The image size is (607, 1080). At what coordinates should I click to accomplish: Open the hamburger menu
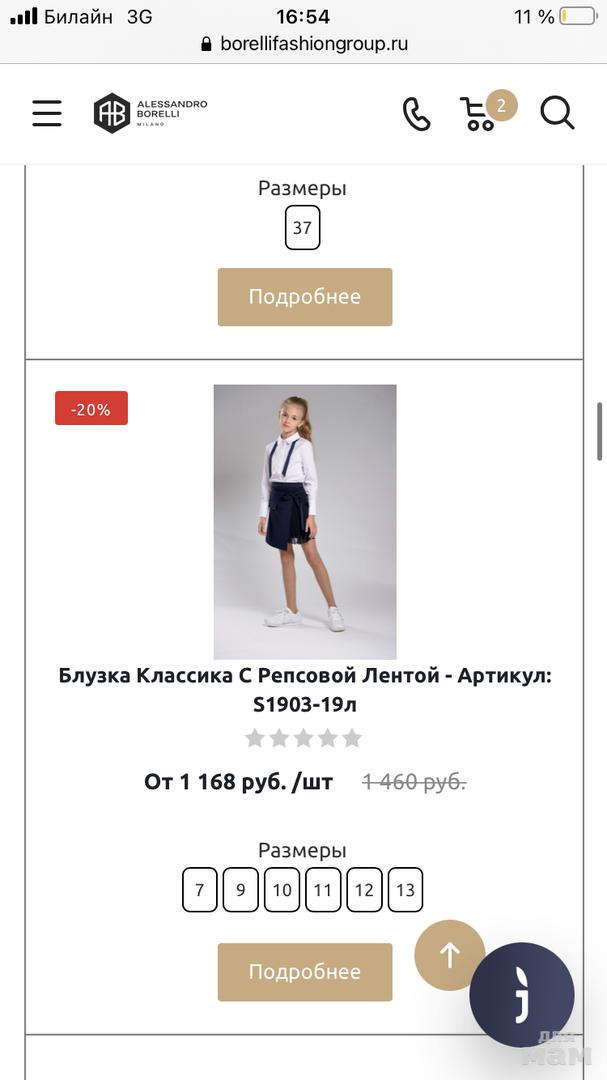click(47, 113)
